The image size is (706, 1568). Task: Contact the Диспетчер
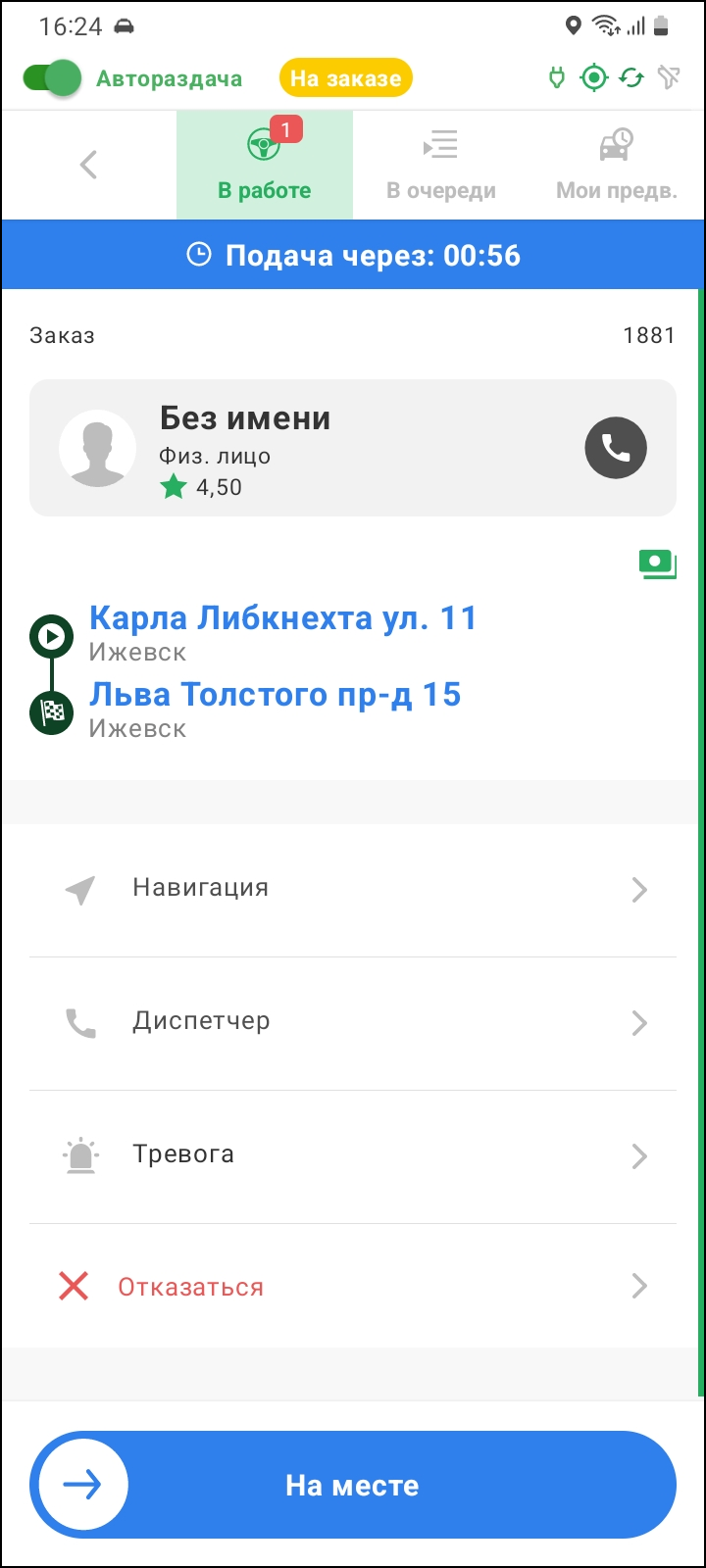[353, 1022]
